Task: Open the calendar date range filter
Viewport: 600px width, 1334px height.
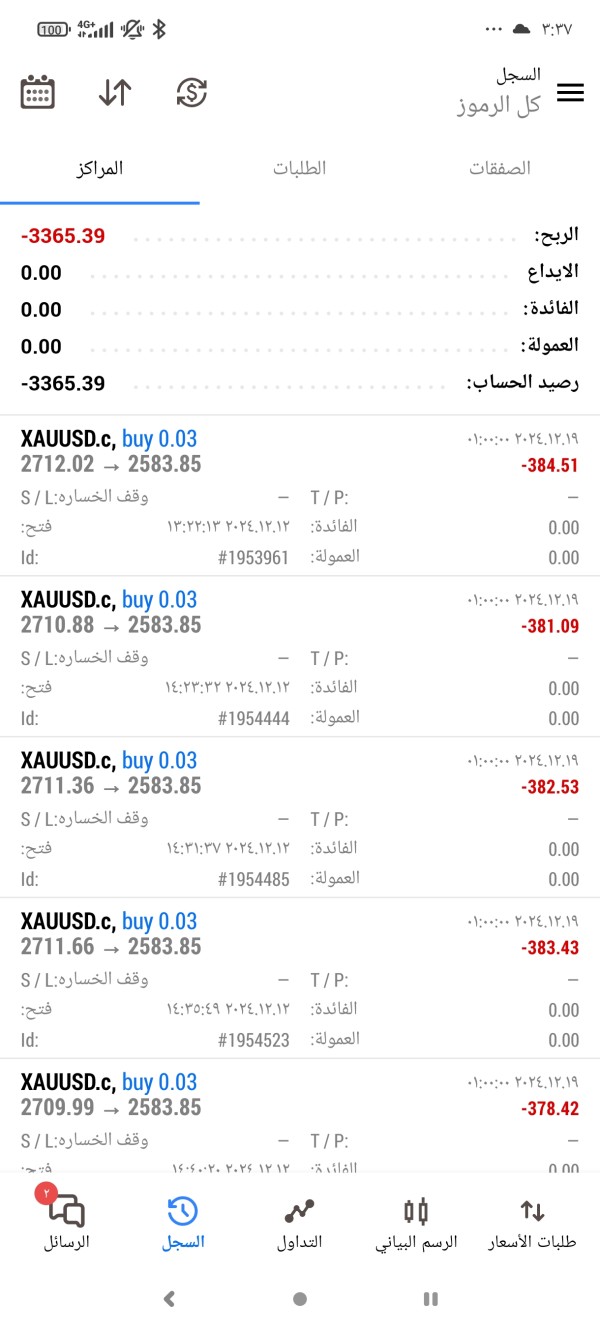Action: (37, 93)
